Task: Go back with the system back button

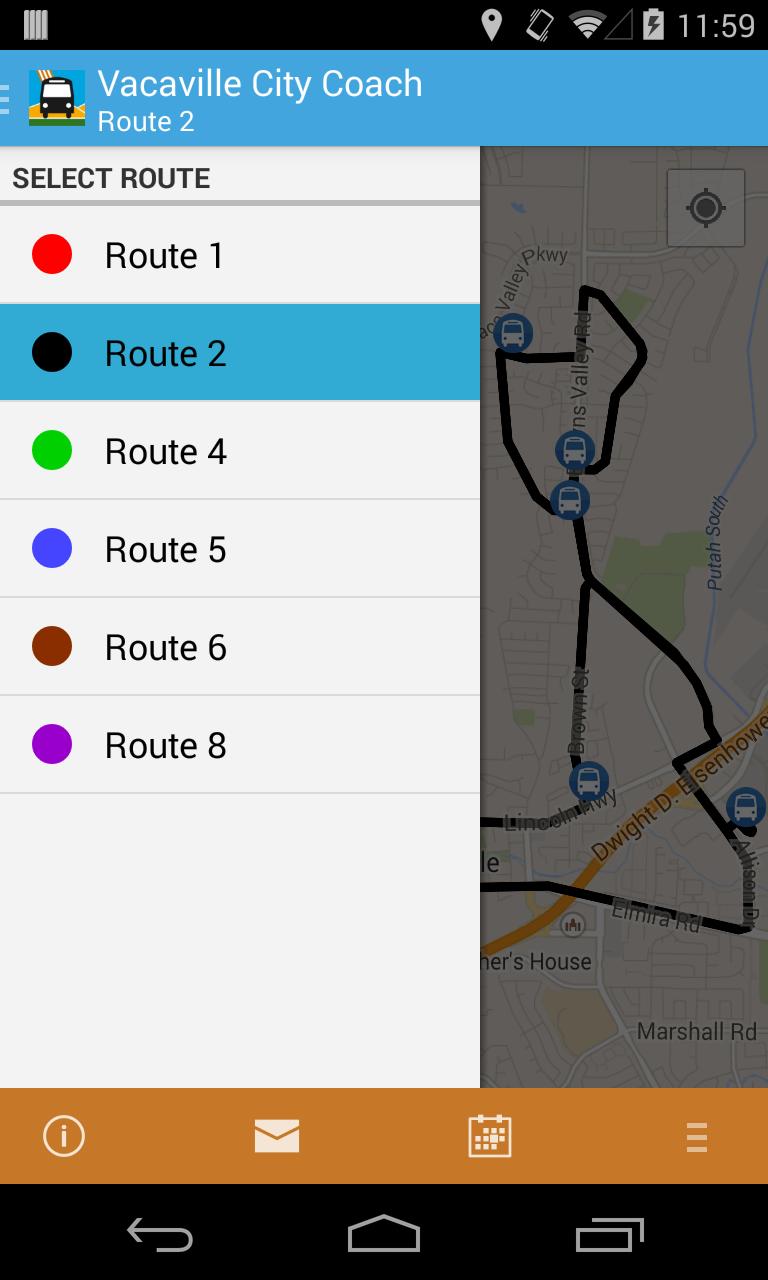Action: [160, 1234]
